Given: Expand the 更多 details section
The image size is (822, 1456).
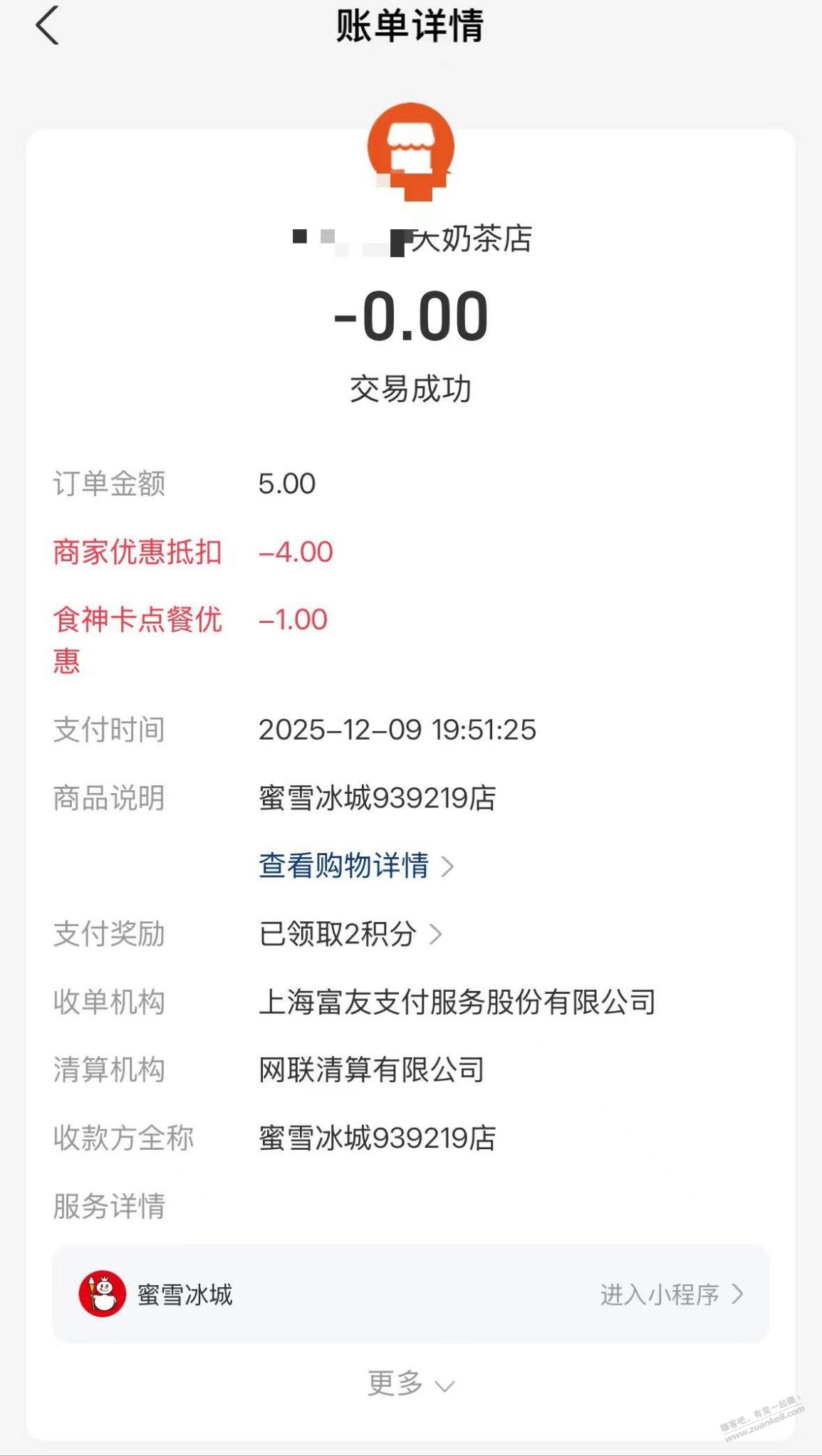Looking at the screenshot, I should 410,1383.
